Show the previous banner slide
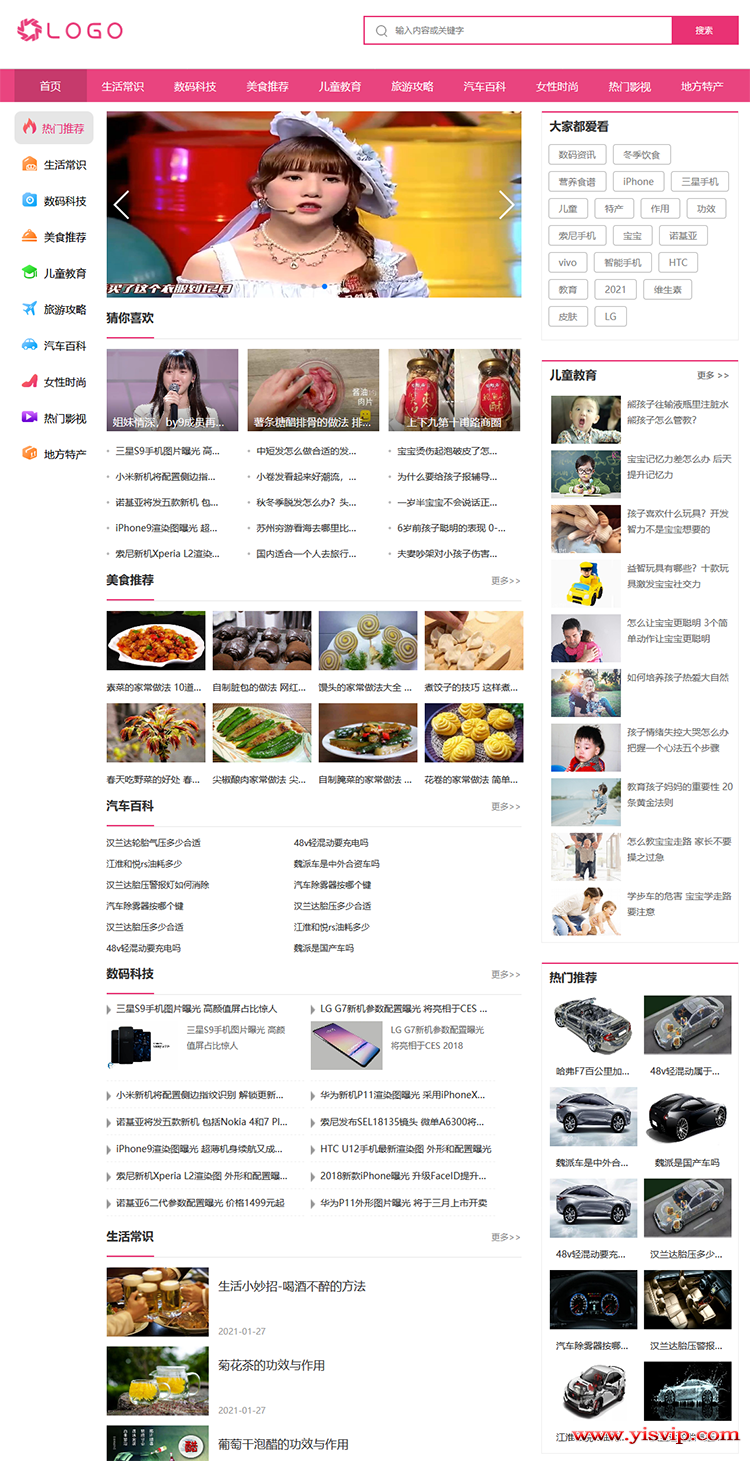750x1461 pixels. coord(122,205)
